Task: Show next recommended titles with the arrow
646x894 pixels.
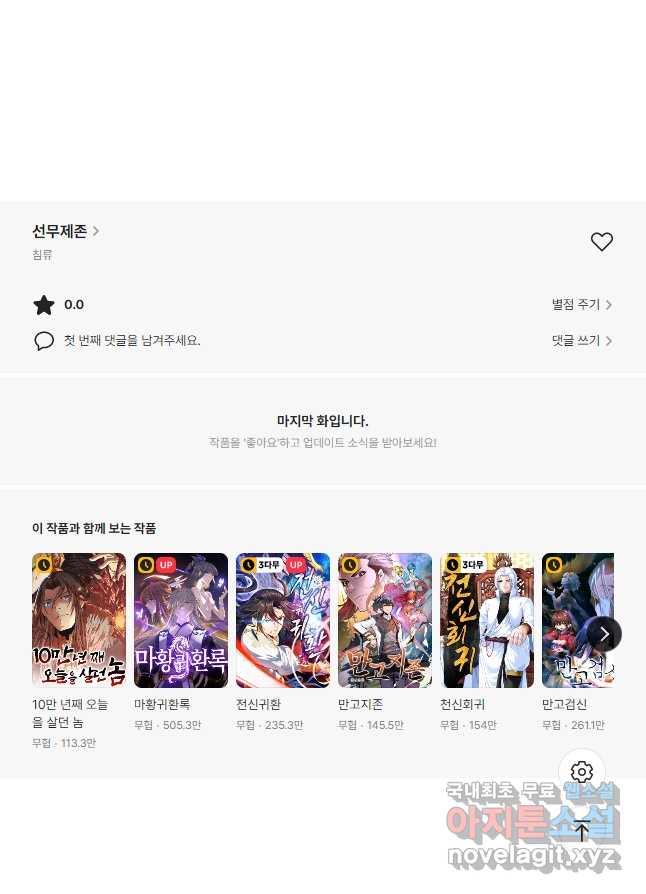Action: 604,634
